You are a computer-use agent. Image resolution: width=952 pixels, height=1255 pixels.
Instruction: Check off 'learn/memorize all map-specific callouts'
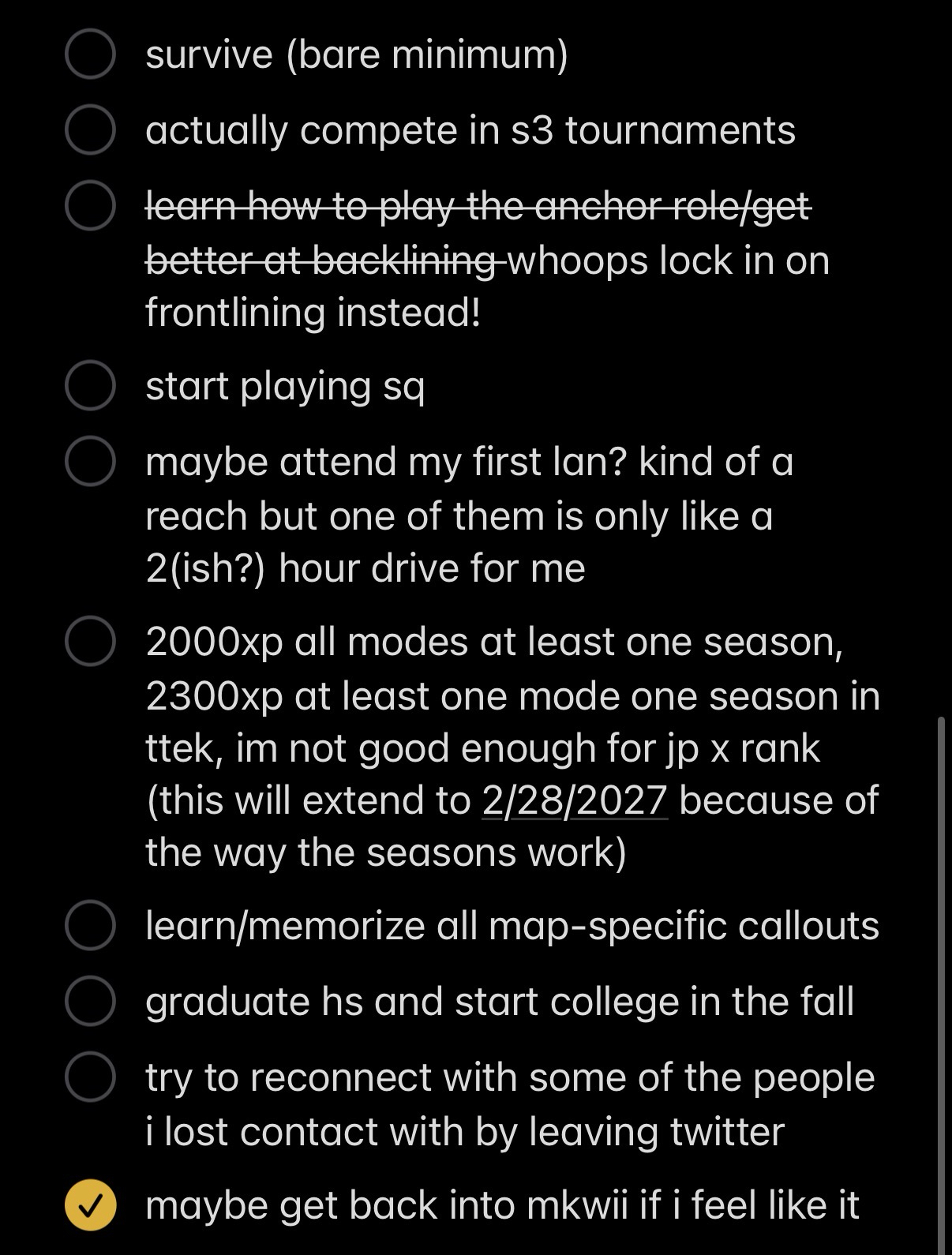[x=90, y=925]
